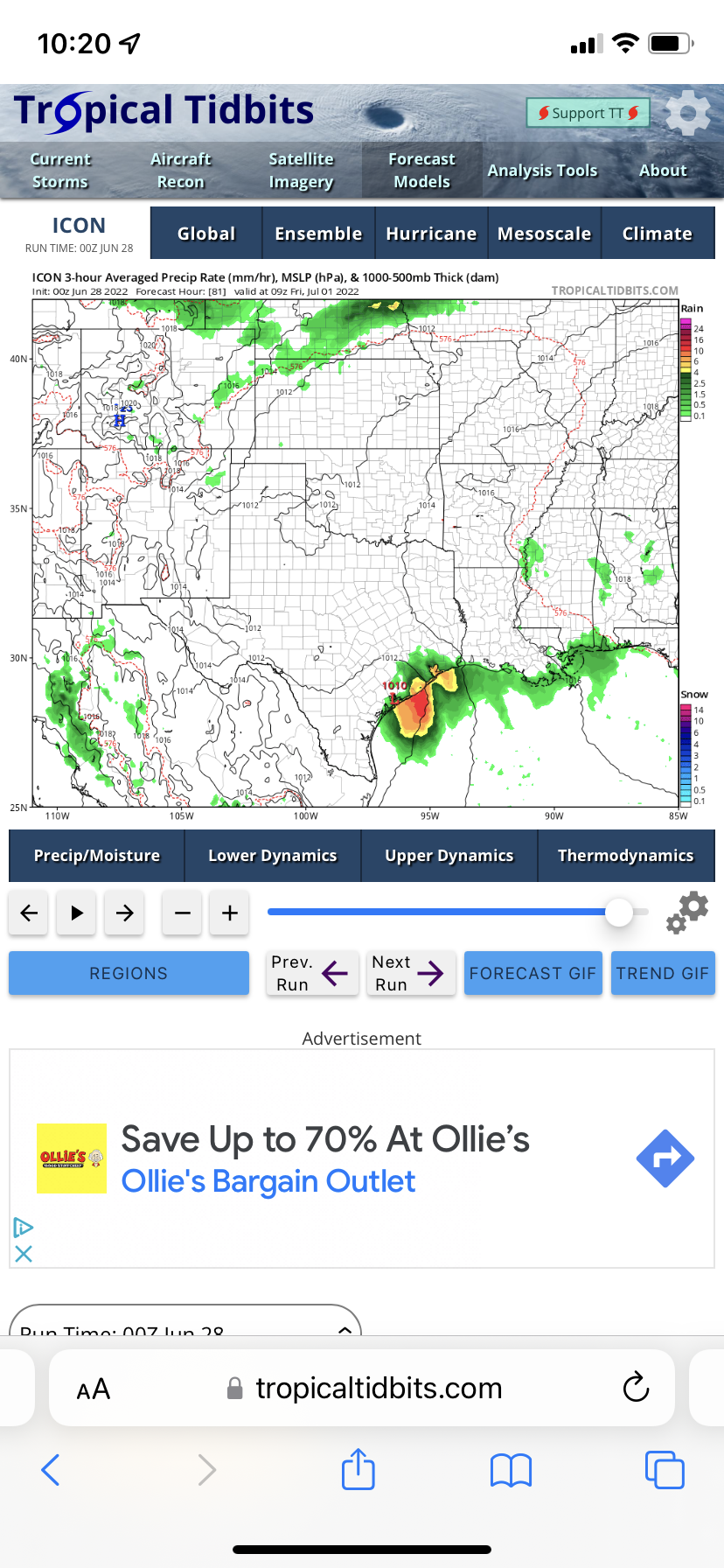The width and height of the screenshot is (724, 1568).
Task: Share this page from Safari toolbar
Action: click(359, 1470)
